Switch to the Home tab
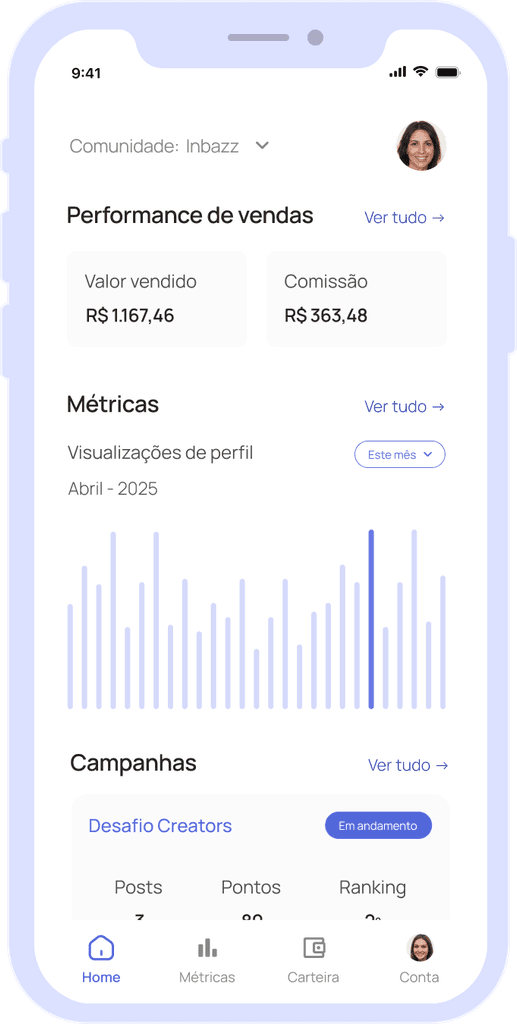This screenshot has width=517, height=1024. coord(101,959)
